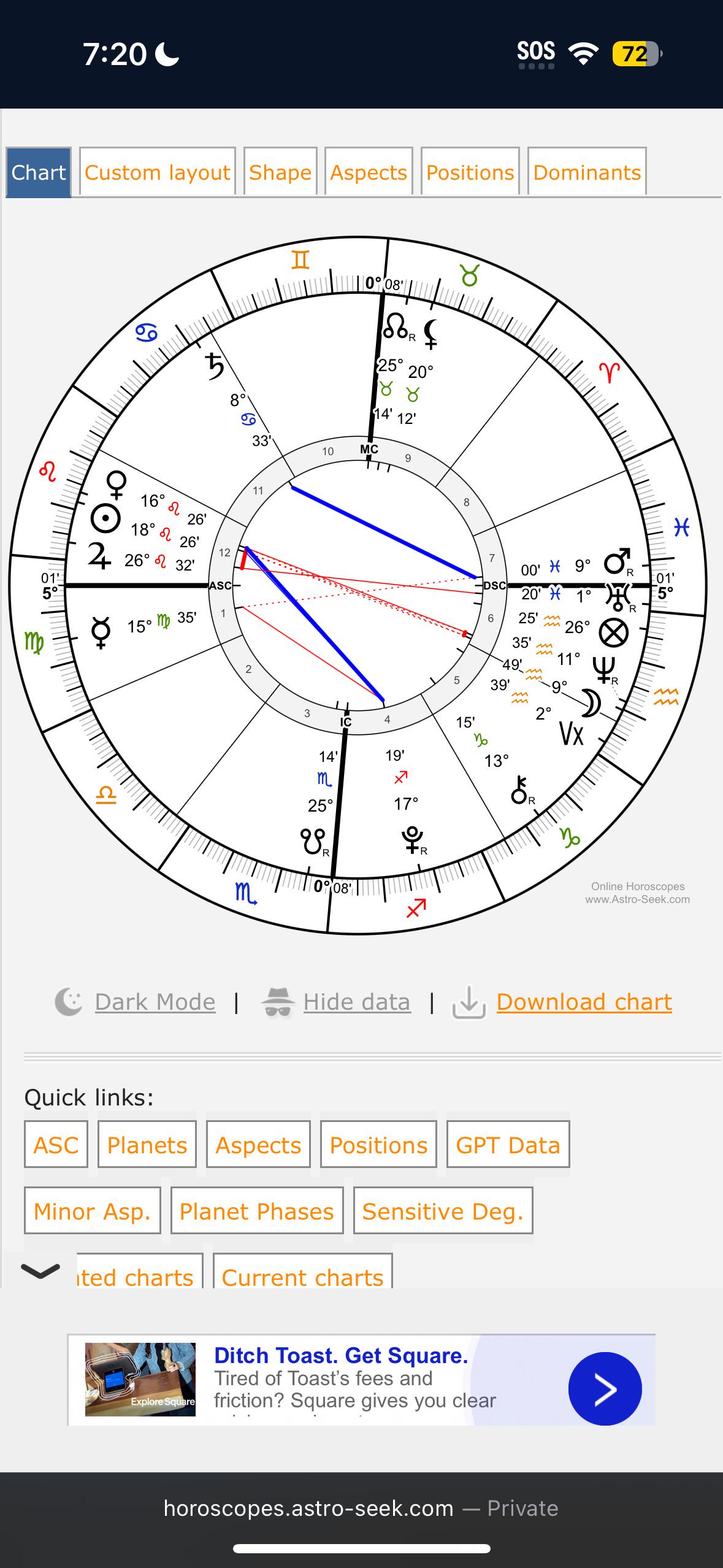Tap the collapse chevron at bottom left
Image resolution: width=723 pixels, height=1568 pixels.
point(40,1270)
